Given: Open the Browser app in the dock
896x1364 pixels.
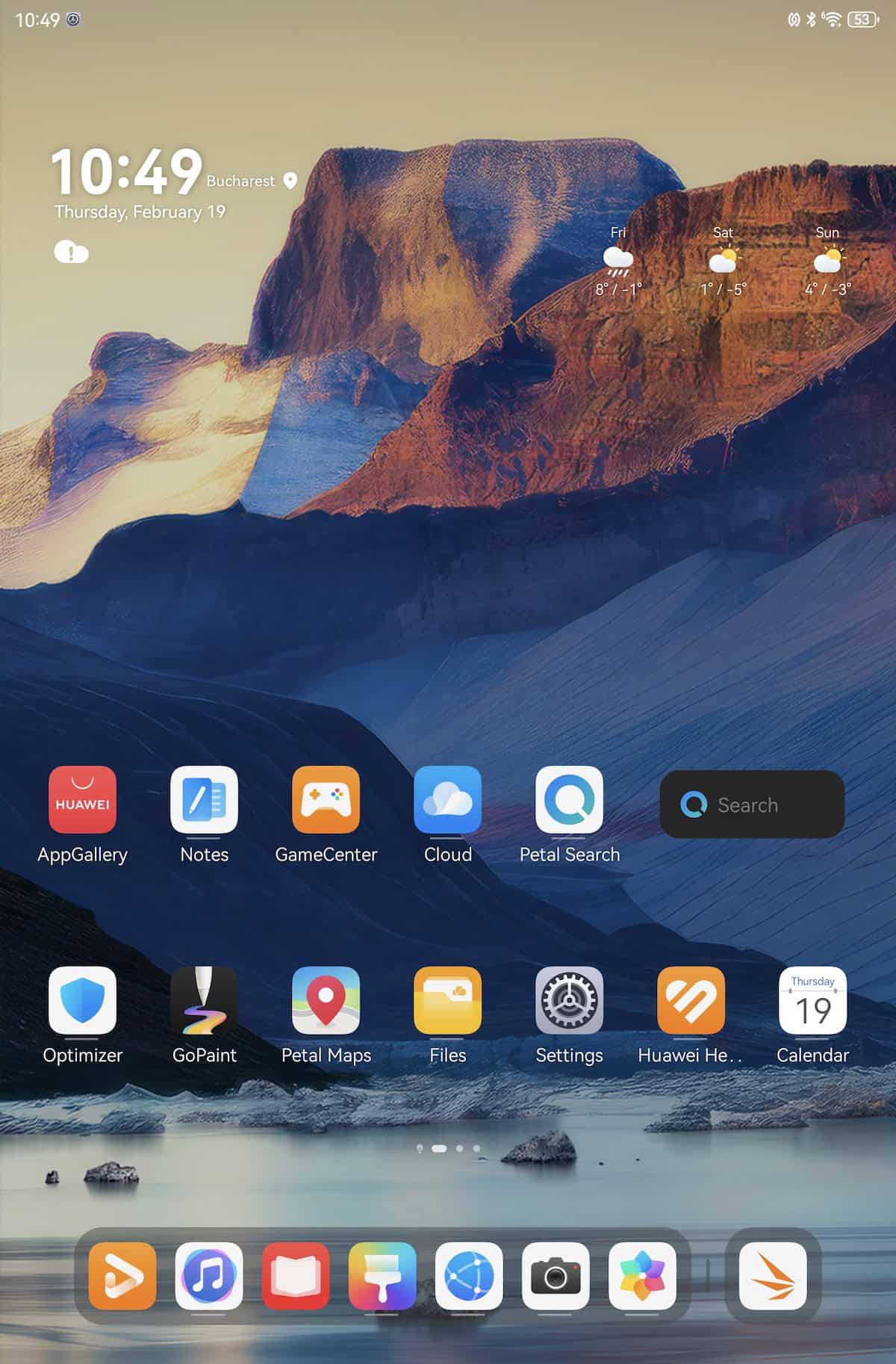Looking at the screenshot, I should [x=469, y=1276].
